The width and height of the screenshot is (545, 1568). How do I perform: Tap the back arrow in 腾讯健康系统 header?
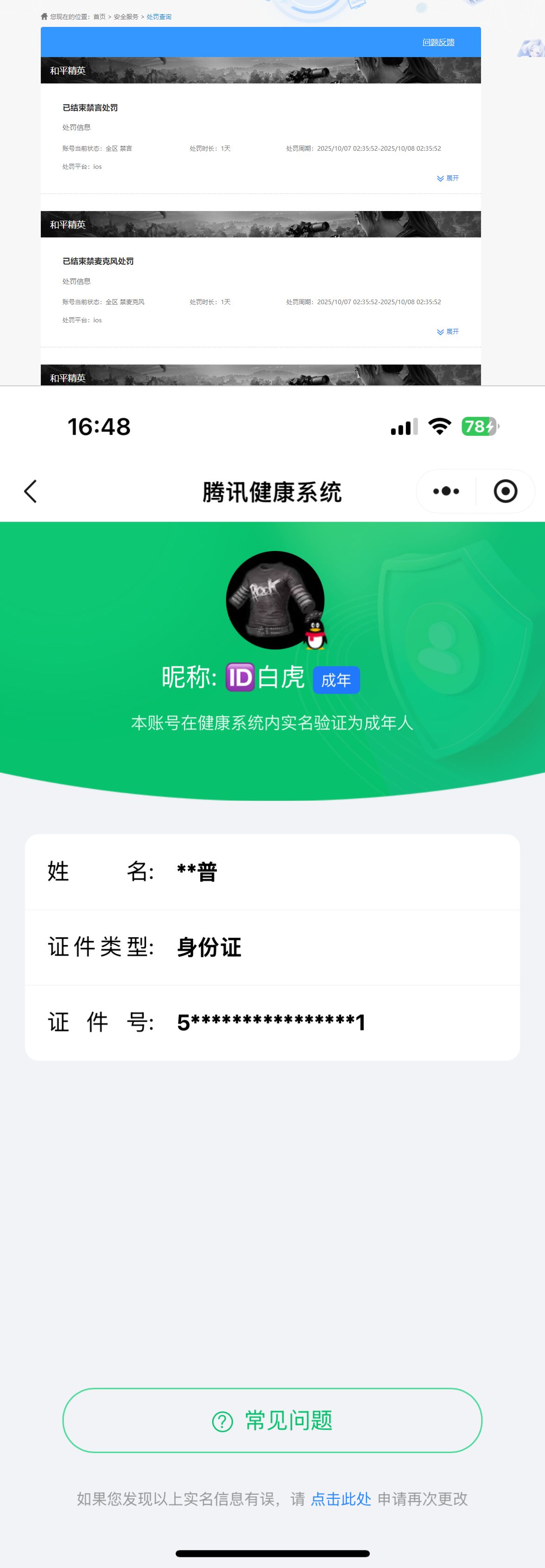(x=31, y=491)
